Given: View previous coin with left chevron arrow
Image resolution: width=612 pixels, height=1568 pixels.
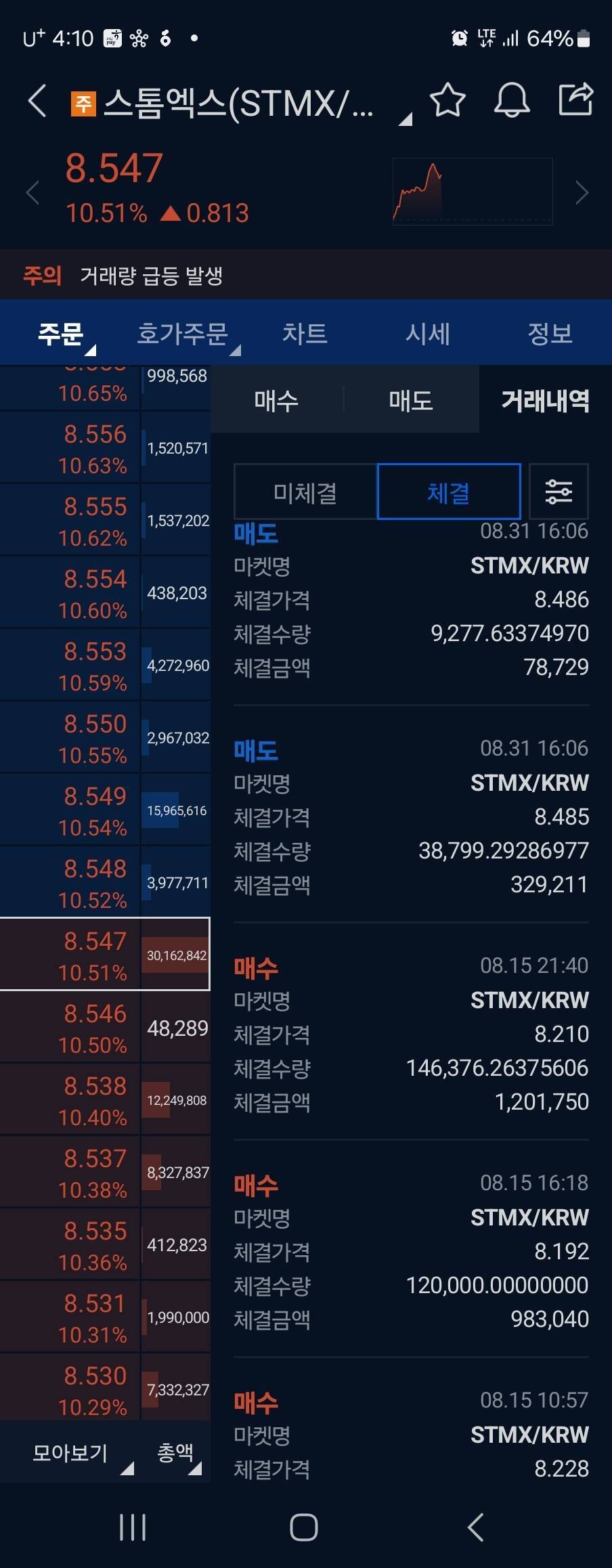Looking at the screenshot, I should 31,192.
